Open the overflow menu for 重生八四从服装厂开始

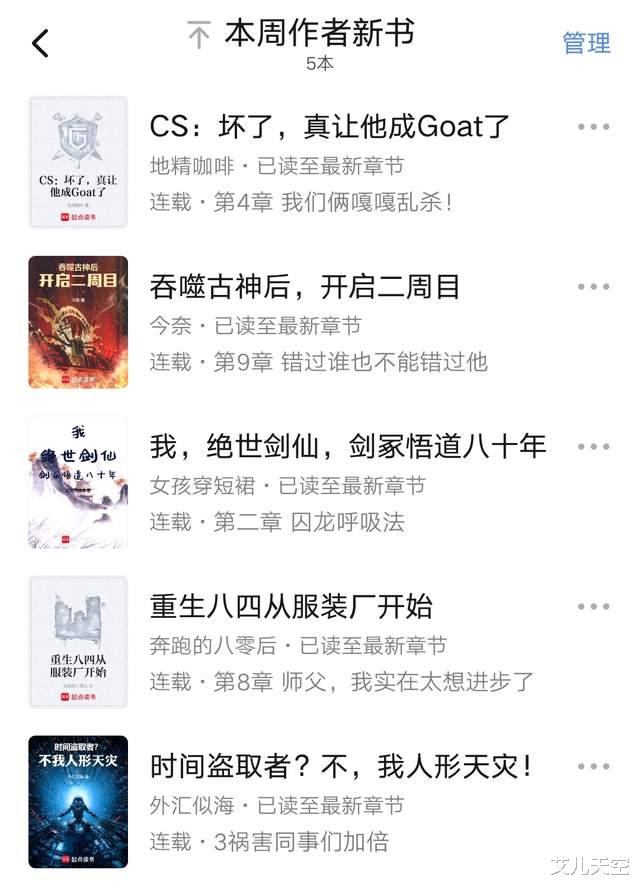pyautogui.click(x=593, y=606)
